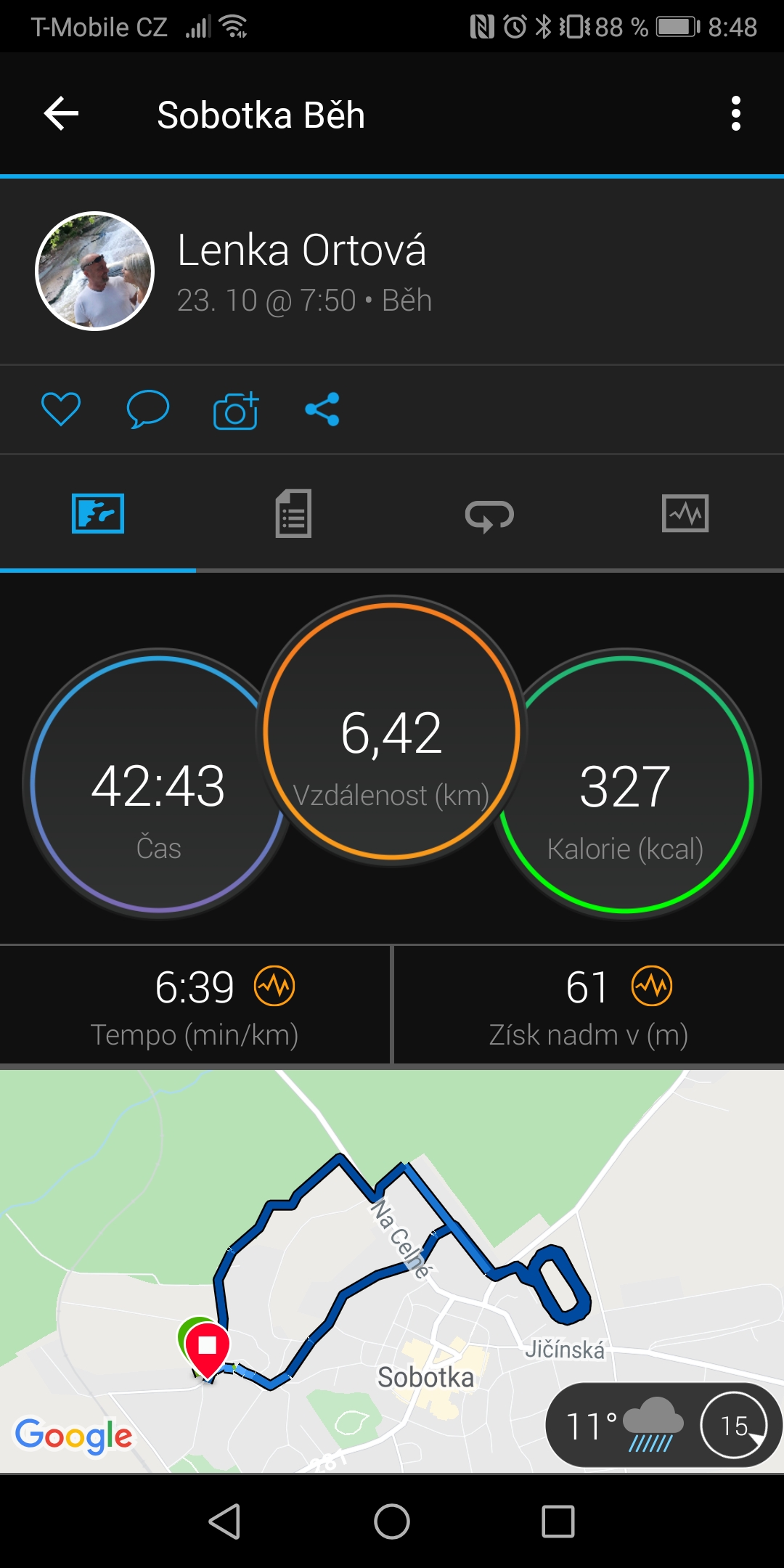Open comments with the speech bubble icon
Viewport: 784px width, 1568px height.
point(148,409)
